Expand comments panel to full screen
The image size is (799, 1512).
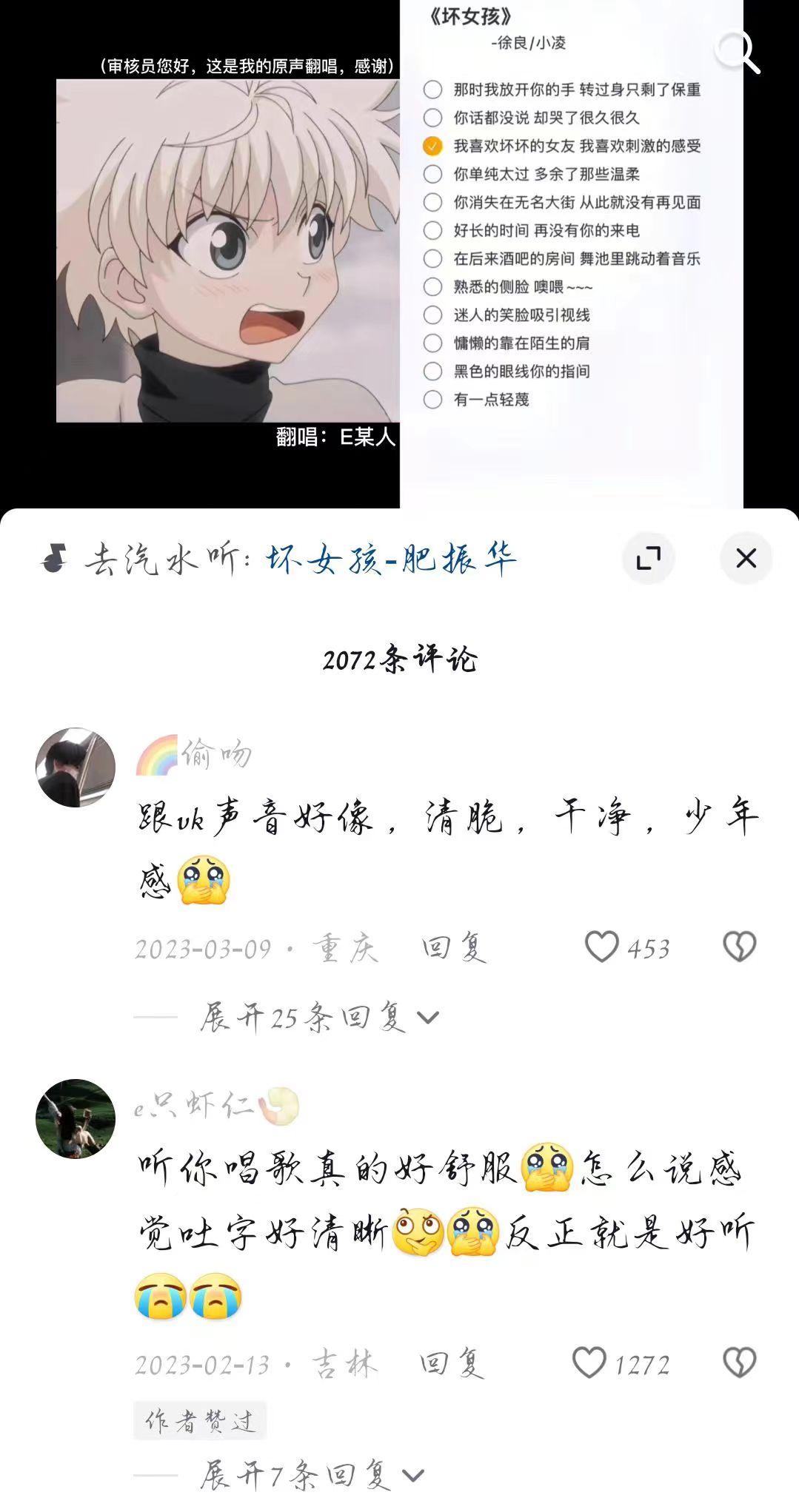tap(649, 558)
